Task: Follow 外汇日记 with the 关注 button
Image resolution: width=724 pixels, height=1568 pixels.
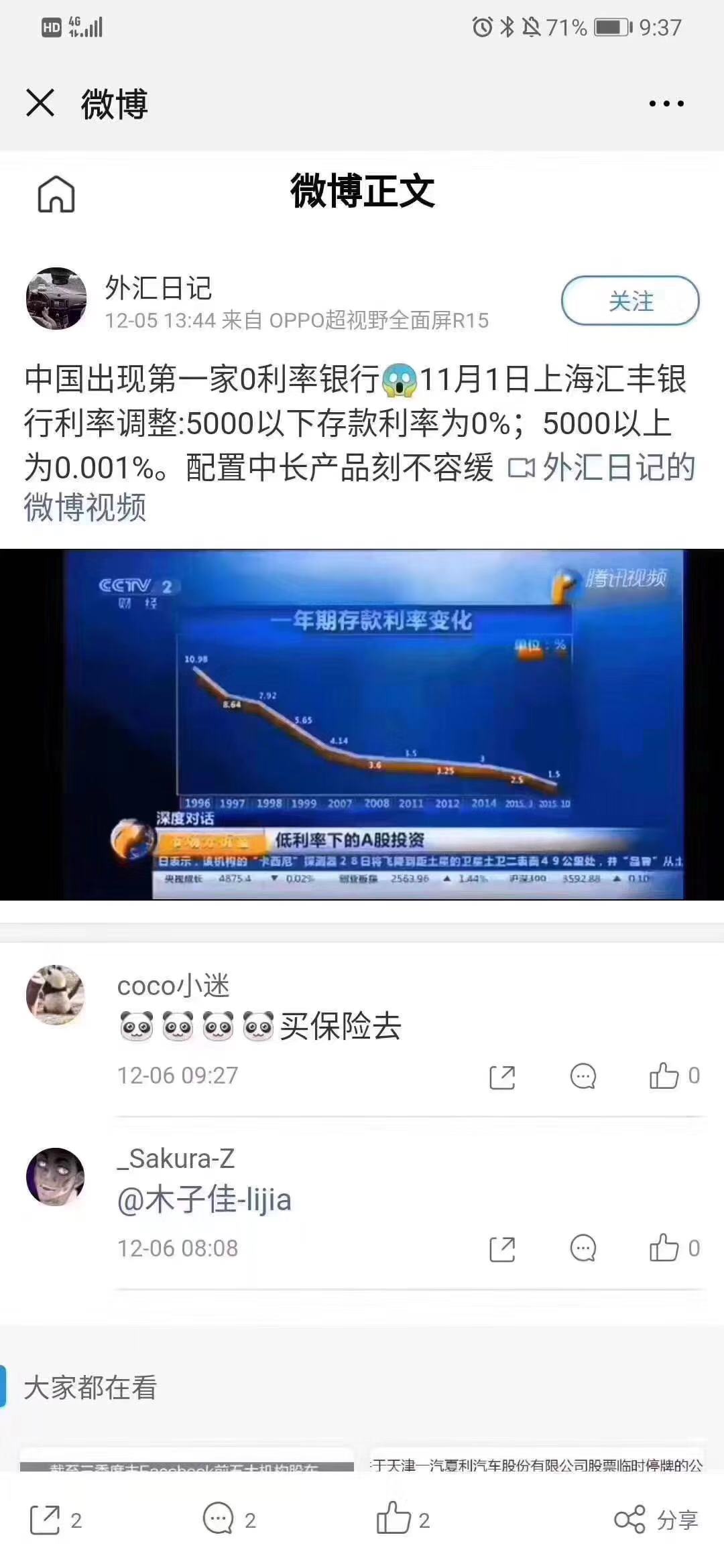Action: pos(629,301)
